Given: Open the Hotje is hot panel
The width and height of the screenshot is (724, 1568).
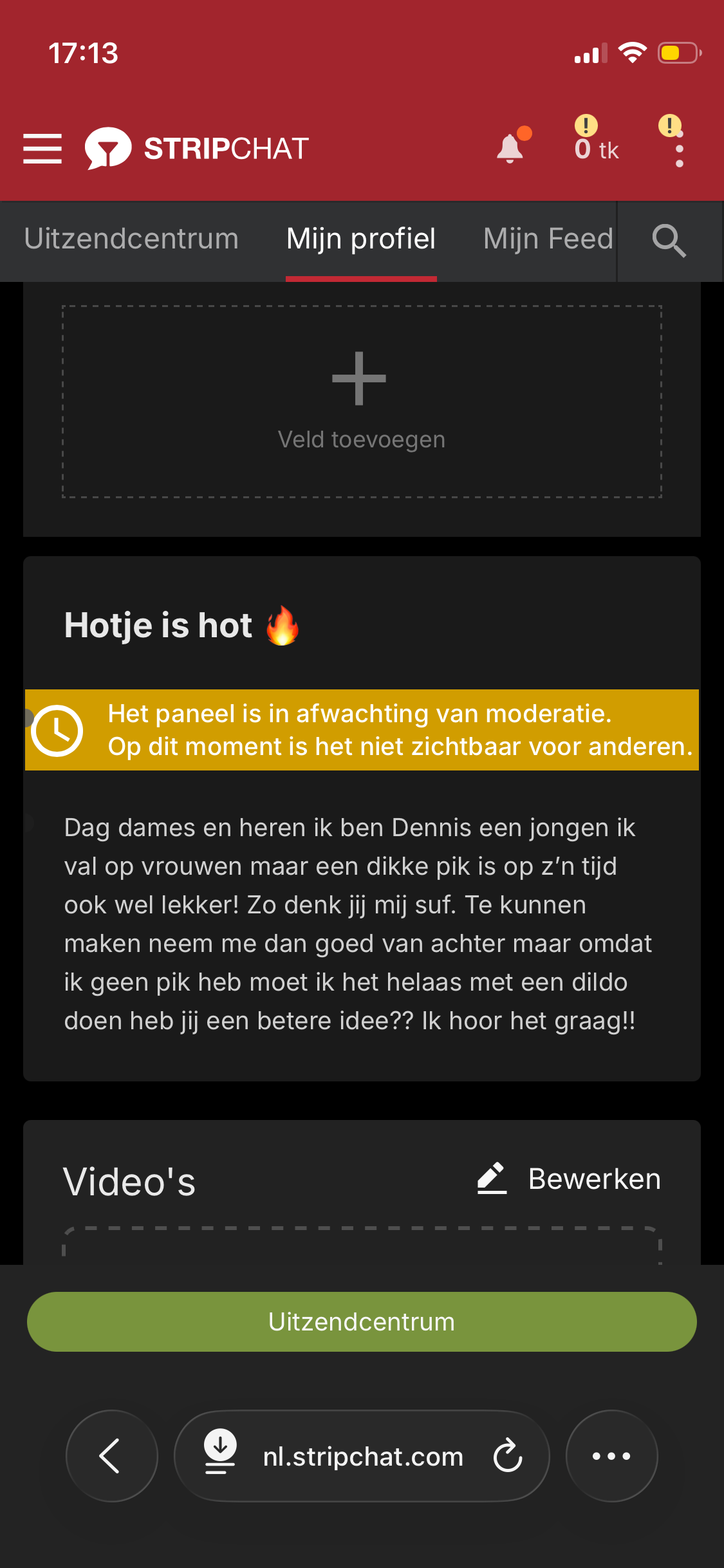Looking at the screenshot, I should [x=181, y=626].
